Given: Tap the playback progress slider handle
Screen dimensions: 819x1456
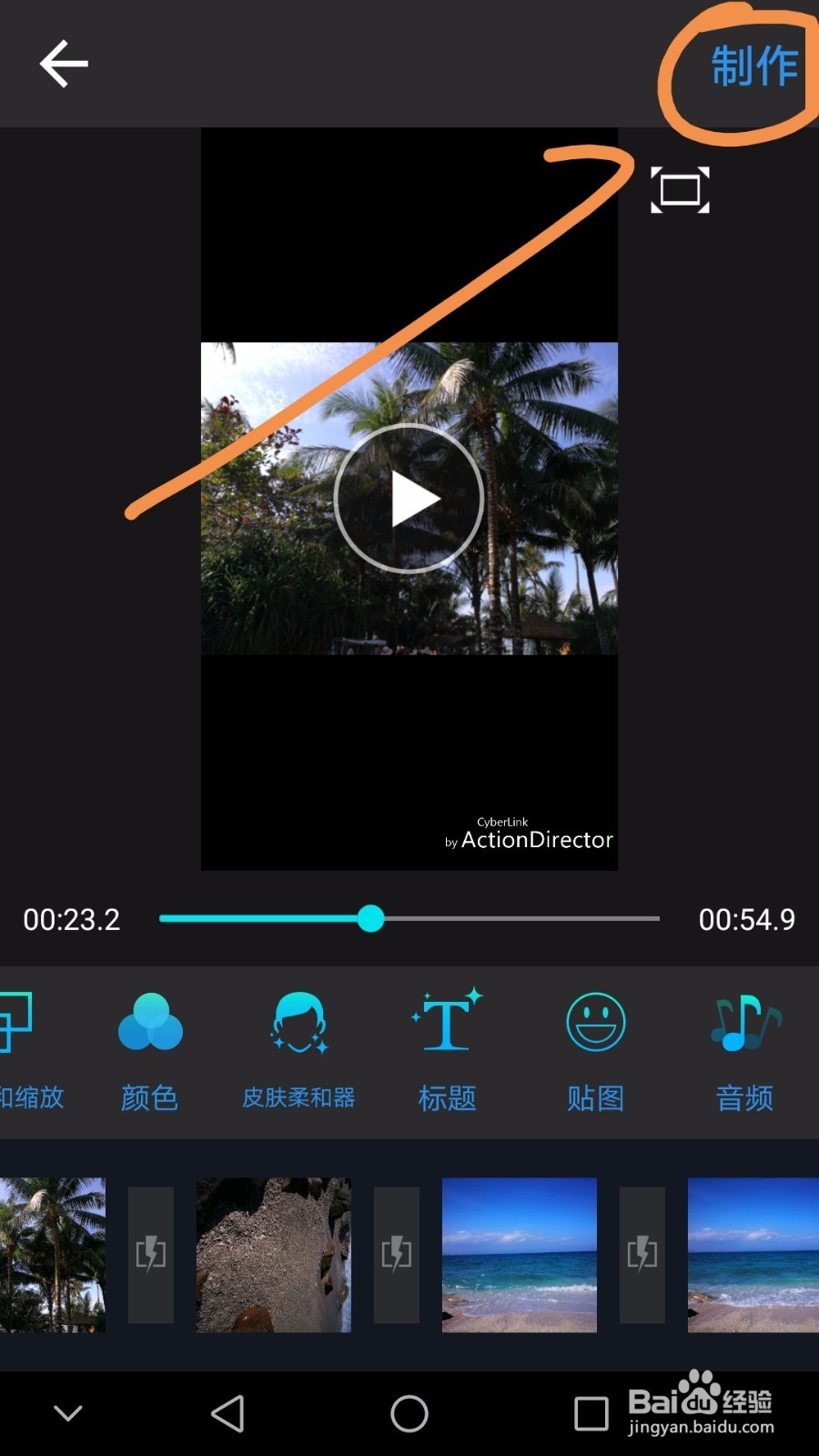Looking at the screenshot, I should pos(370,920).
